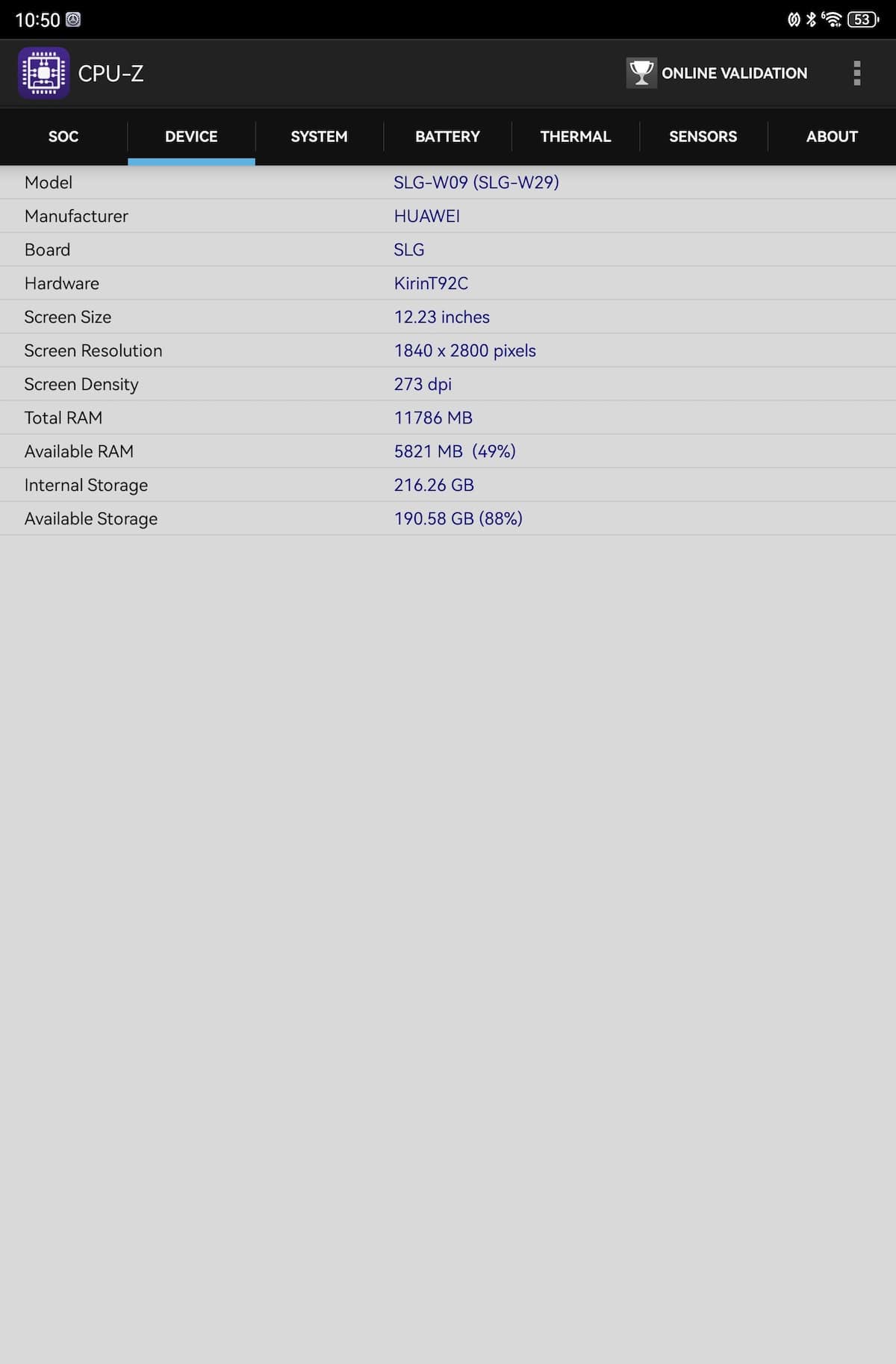Viewport: 896px width, 1364px height.
Task: Open the three-dot overflow menu
Action: 856,73
